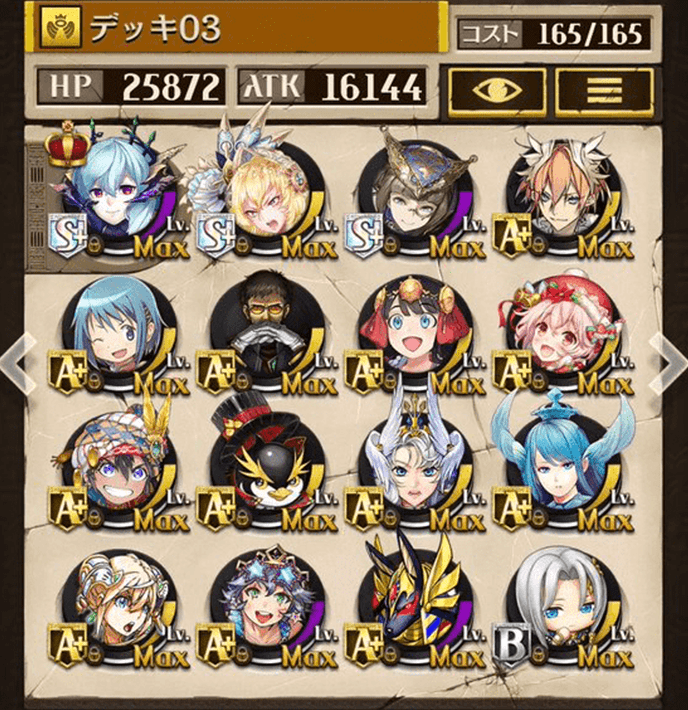Open the deck list menu button
Image resolution: width=688 pixels, height=710 pixels.
[604, 91]
